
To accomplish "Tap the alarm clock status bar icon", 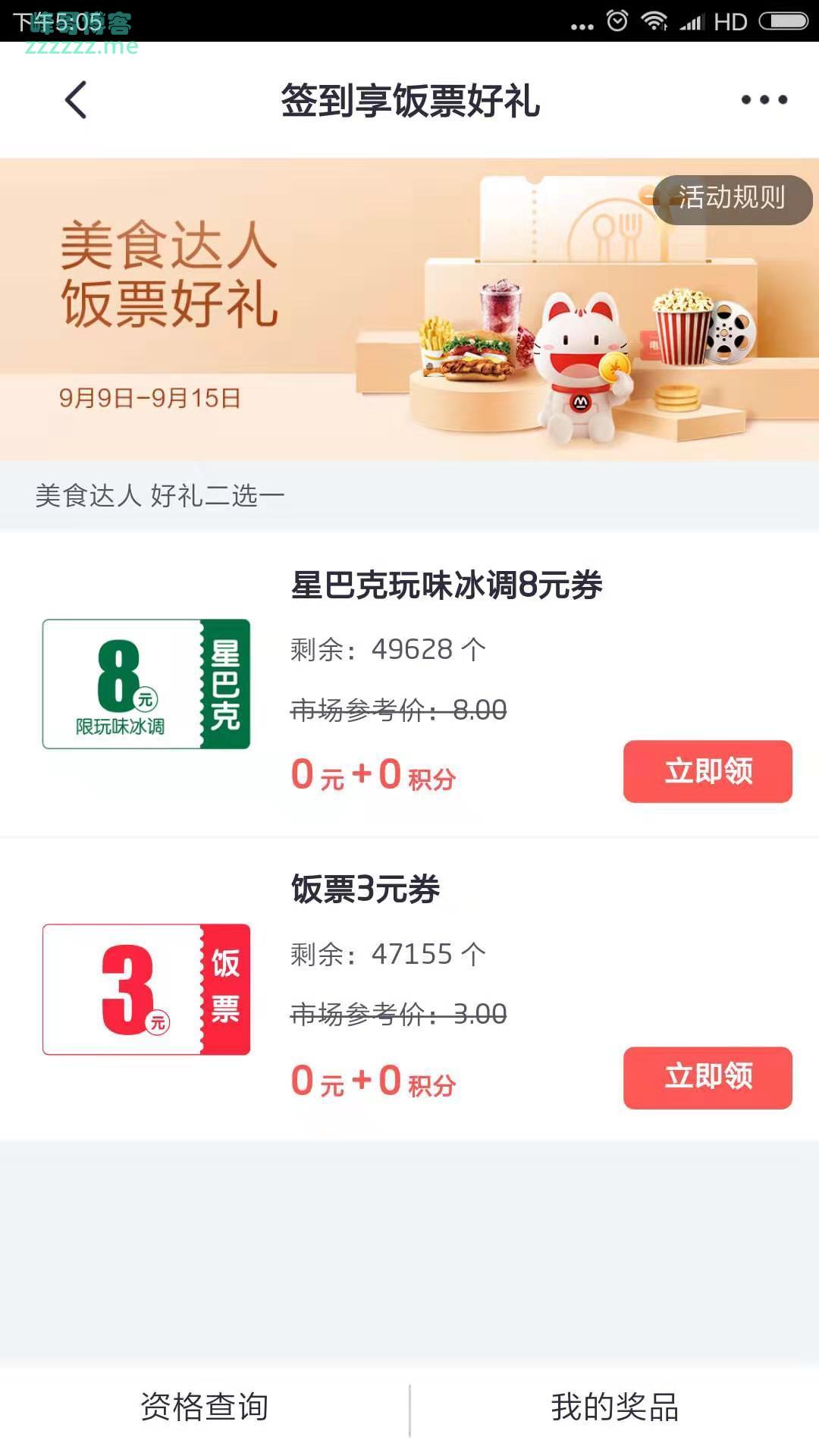I will [x=616, y=21].
